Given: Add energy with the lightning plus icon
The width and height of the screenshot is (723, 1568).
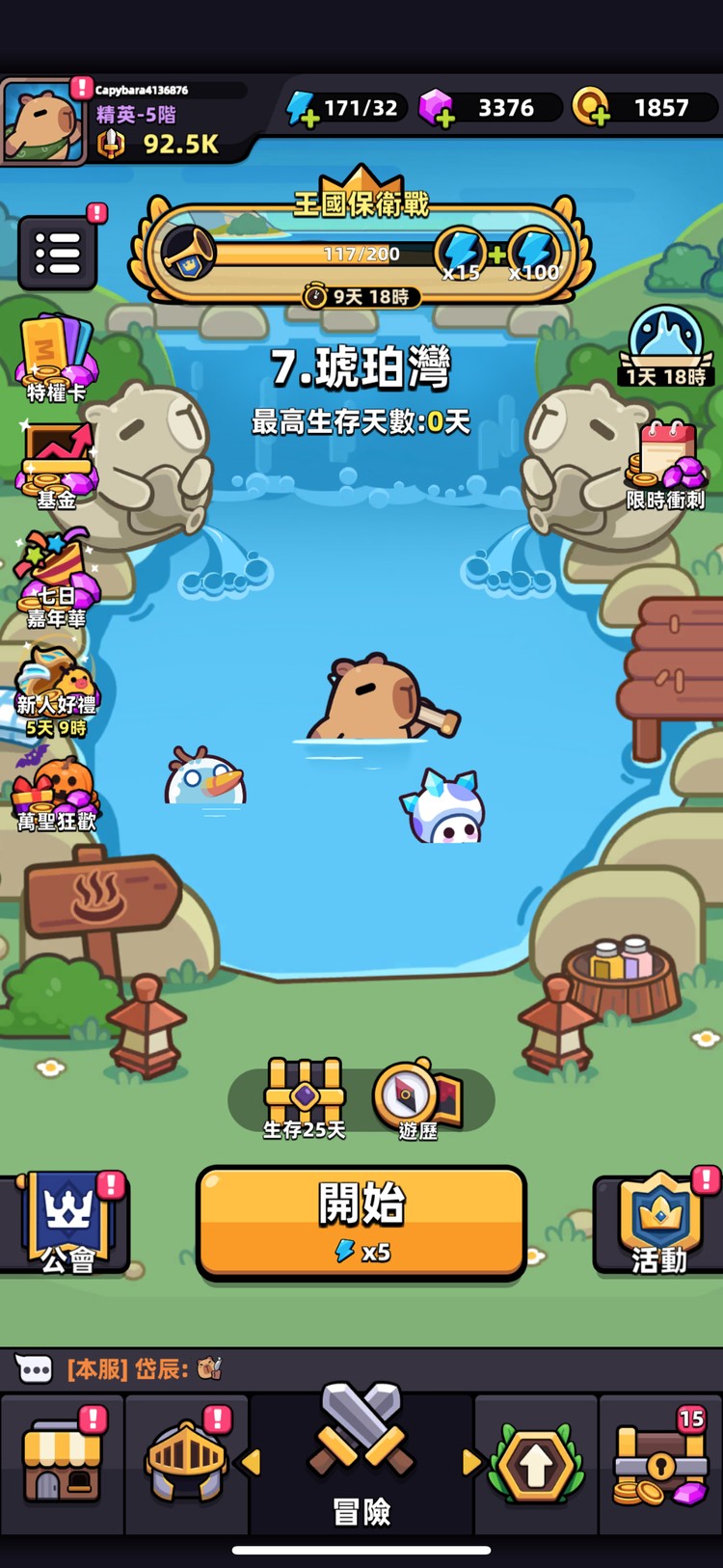Looking at the screenshot, I should point(303,109).
